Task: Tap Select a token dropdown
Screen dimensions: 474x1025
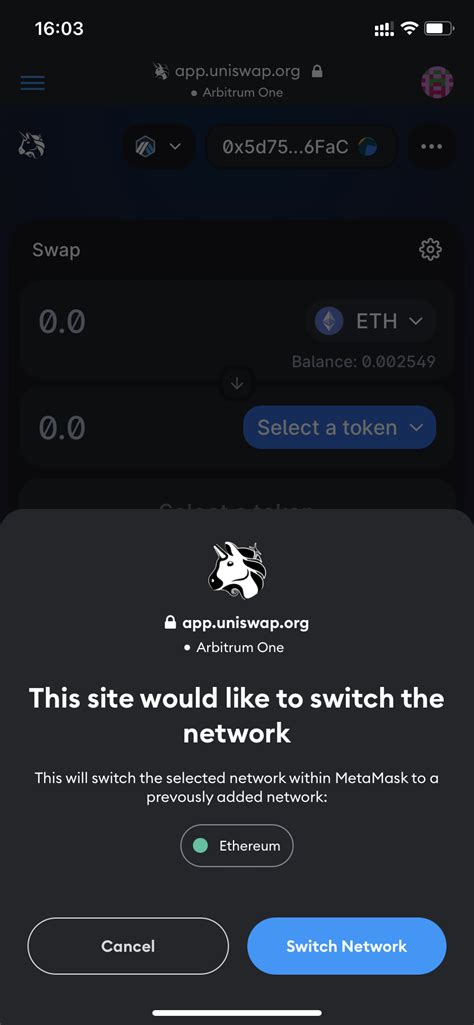Action: [339, 428]
